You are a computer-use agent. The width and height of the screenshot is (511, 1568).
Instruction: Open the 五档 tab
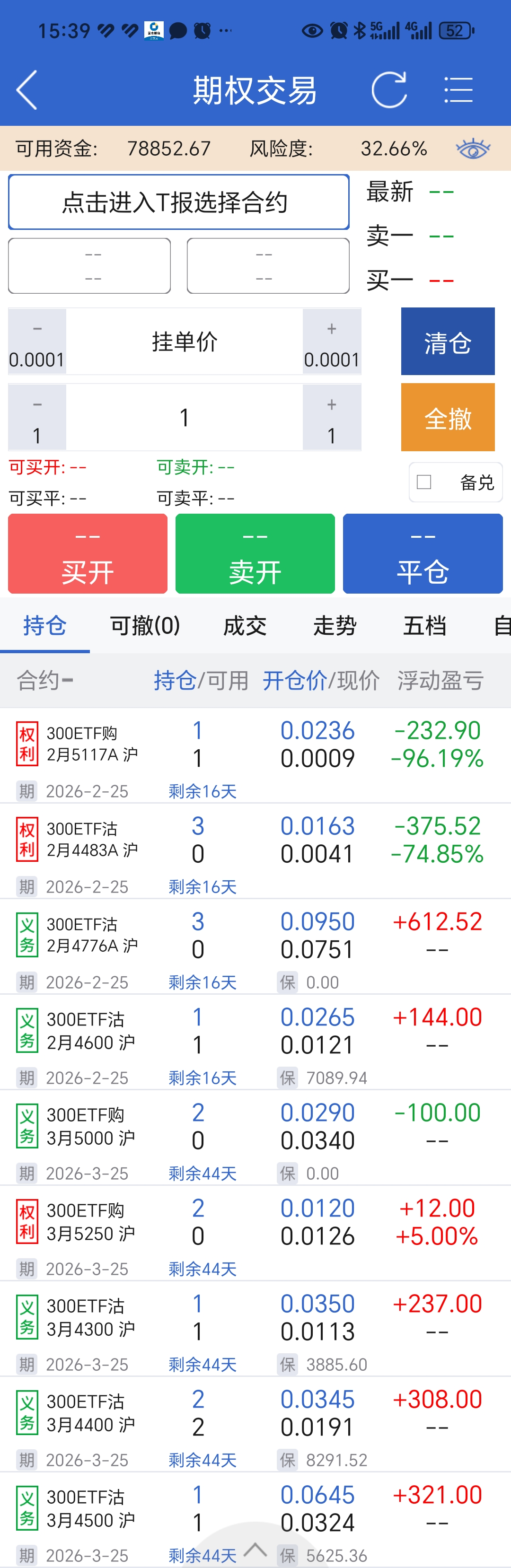(x=424, y=625)
